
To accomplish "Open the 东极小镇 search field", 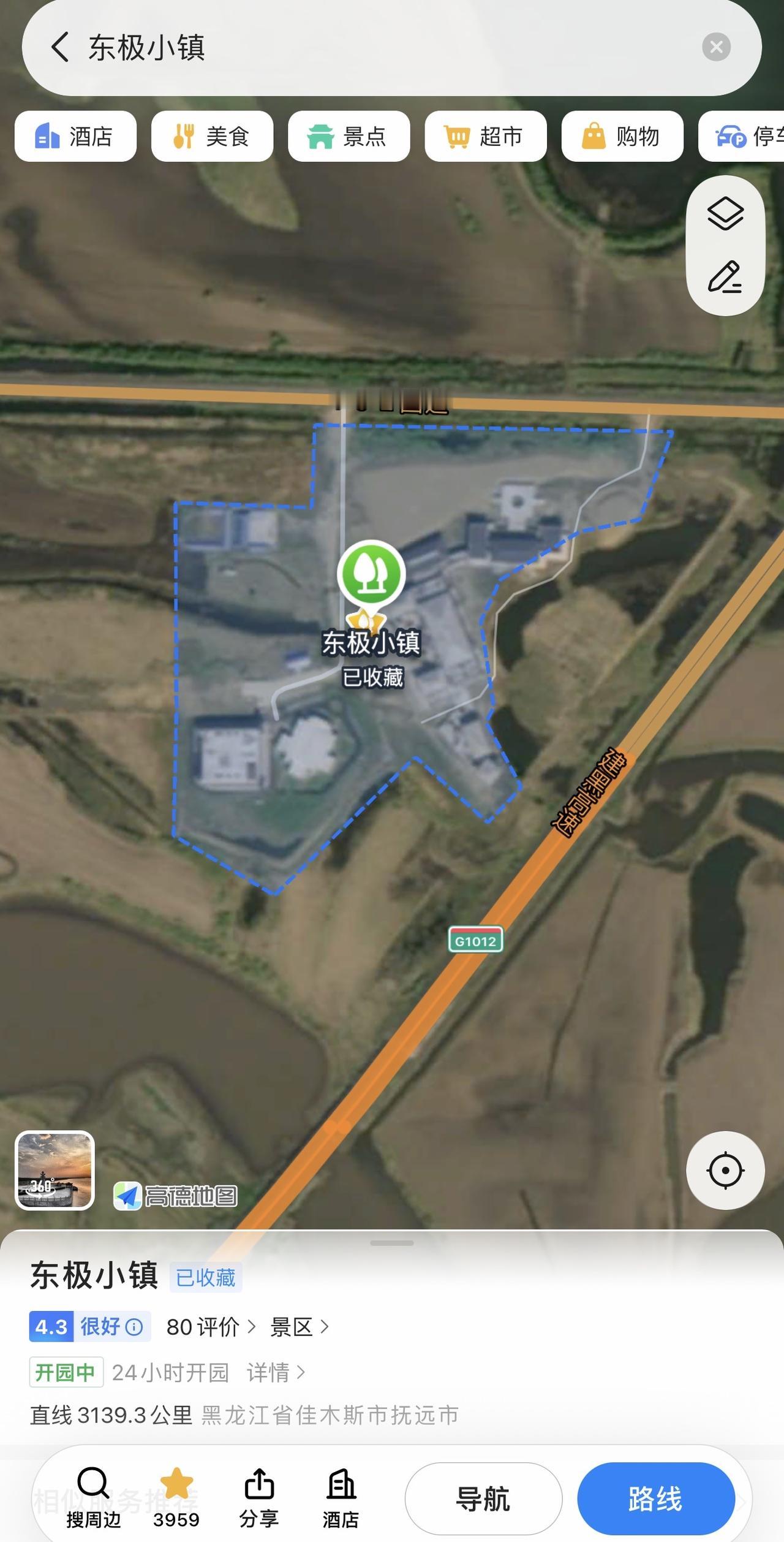I will coord(392,47).
